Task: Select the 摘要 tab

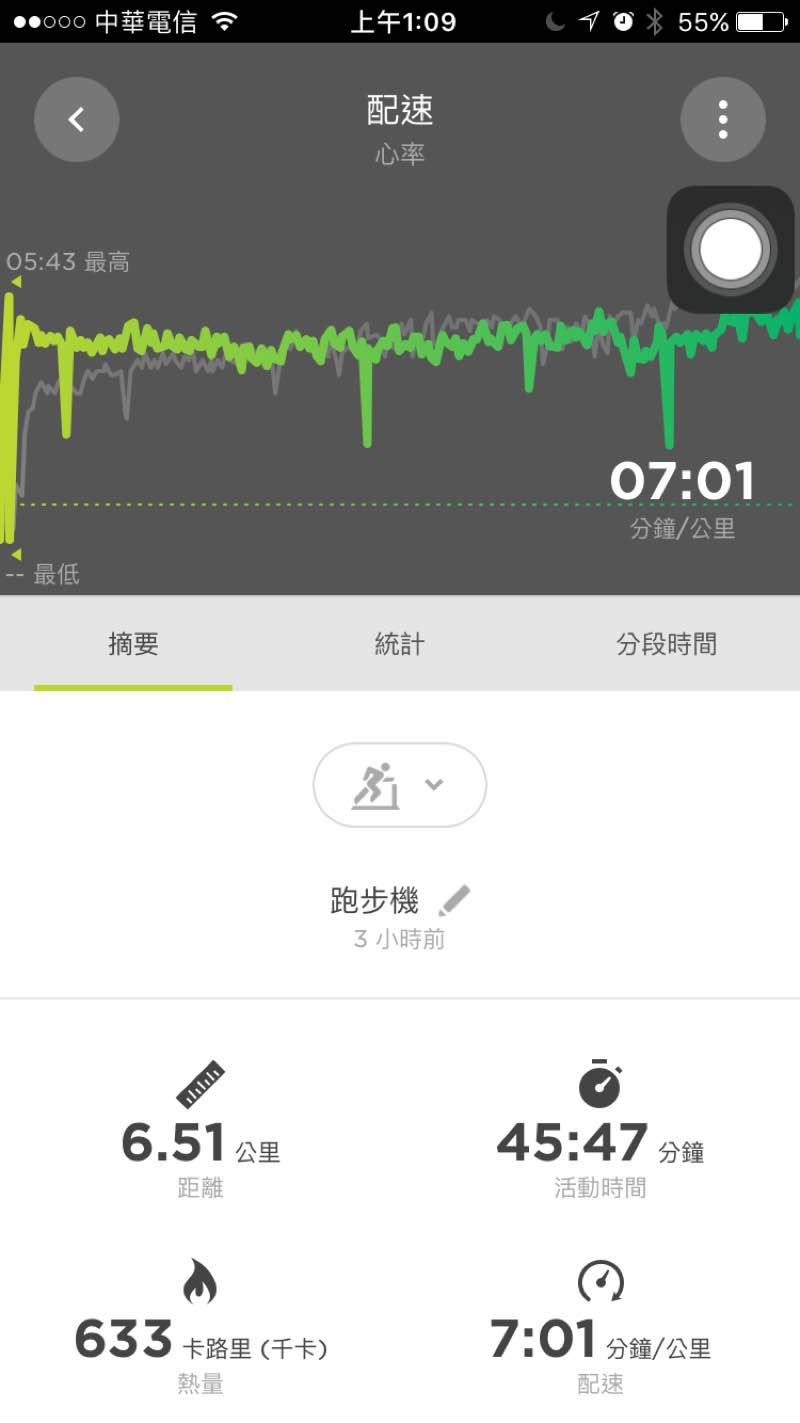Action: point(133,645)
